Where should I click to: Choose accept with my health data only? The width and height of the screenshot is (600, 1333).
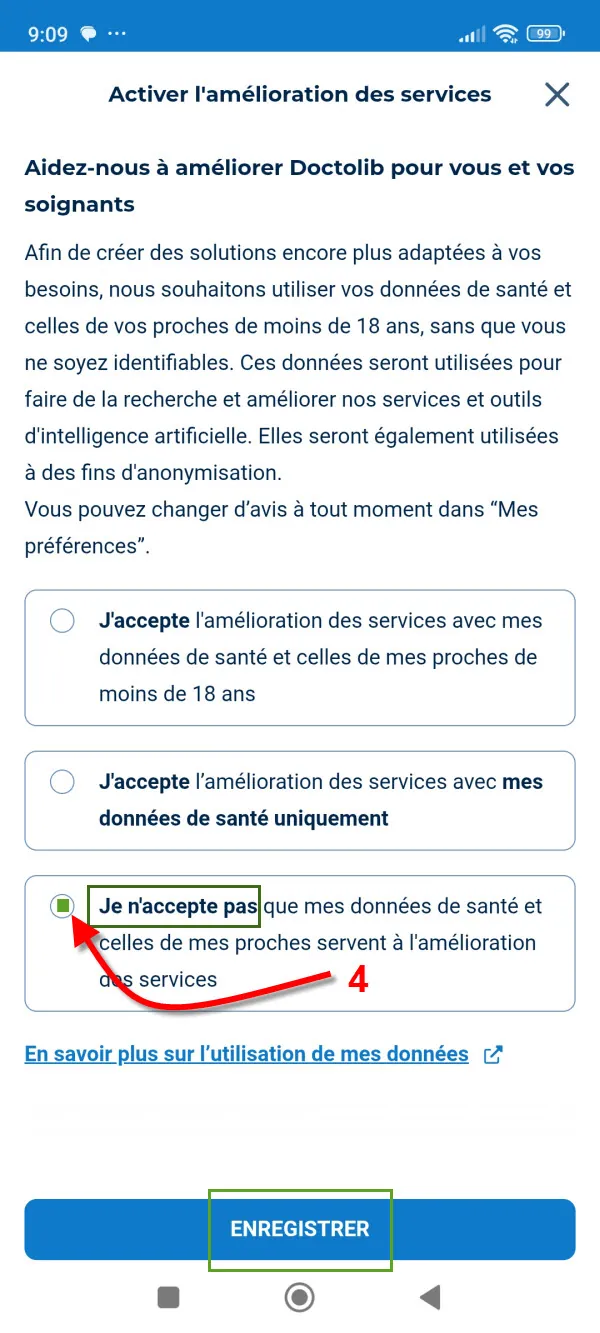pyautogui.click(x=300, y=800)
